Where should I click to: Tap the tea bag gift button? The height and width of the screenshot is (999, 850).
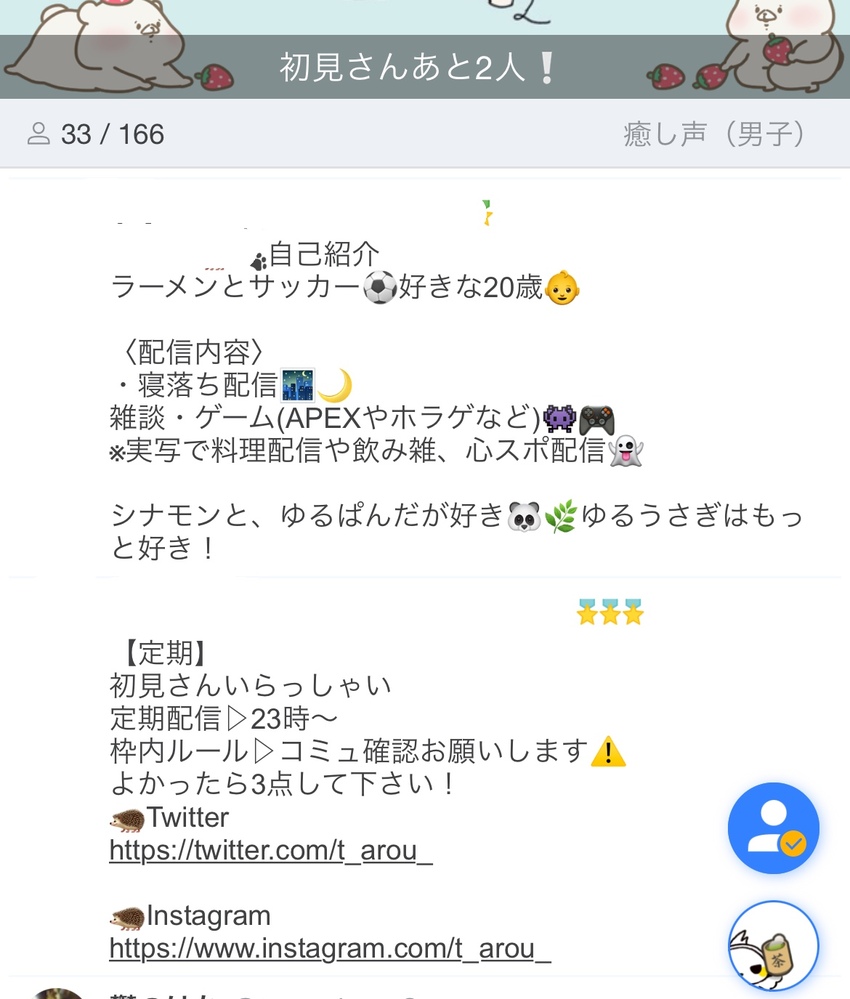(x=773, y=946)
